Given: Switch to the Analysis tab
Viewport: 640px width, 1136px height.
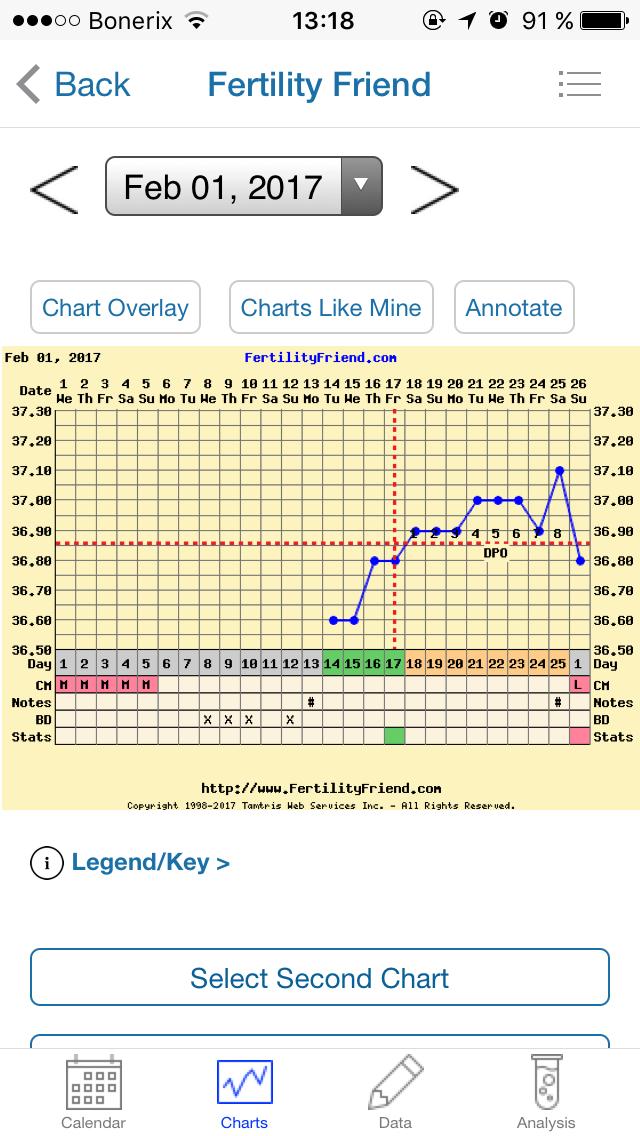Looking at the screenshot, I should click(546, 1093).
